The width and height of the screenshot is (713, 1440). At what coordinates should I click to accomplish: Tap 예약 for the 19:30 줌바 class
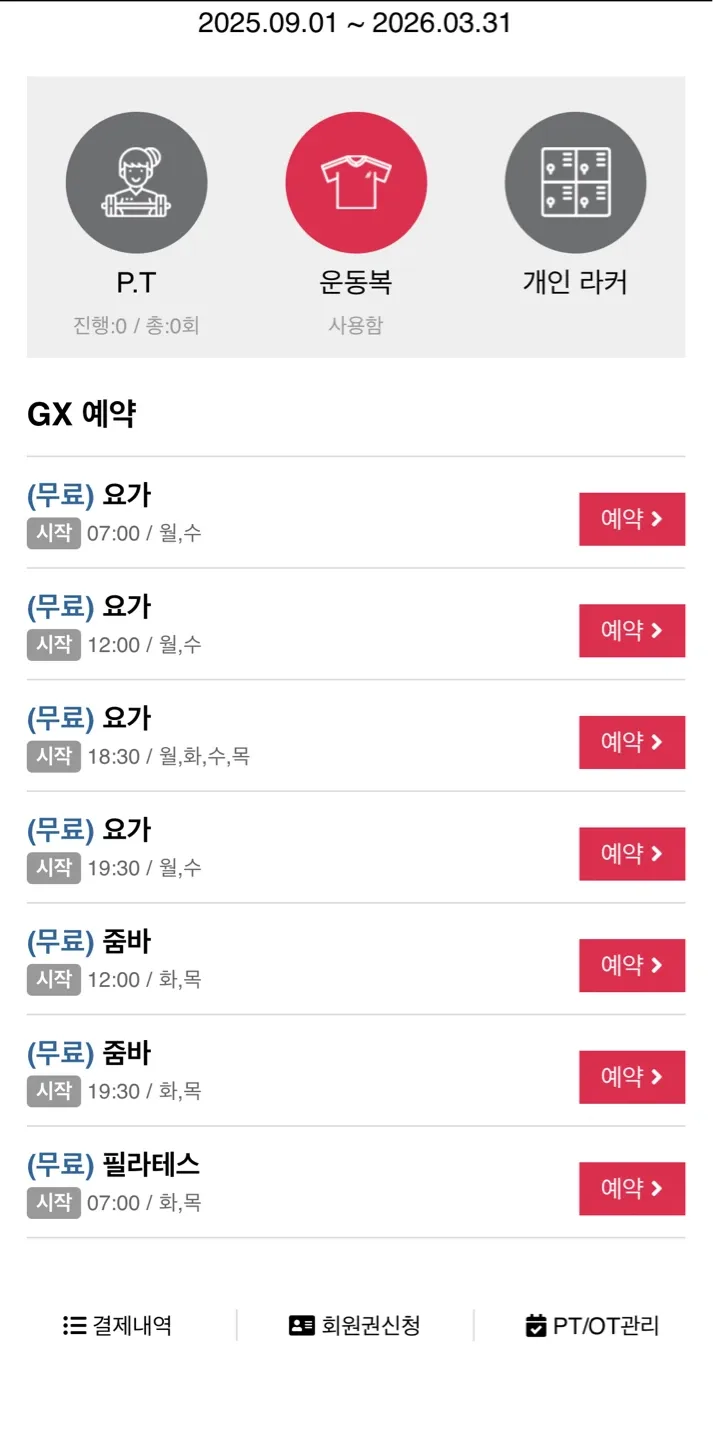tap(631, 1077)
